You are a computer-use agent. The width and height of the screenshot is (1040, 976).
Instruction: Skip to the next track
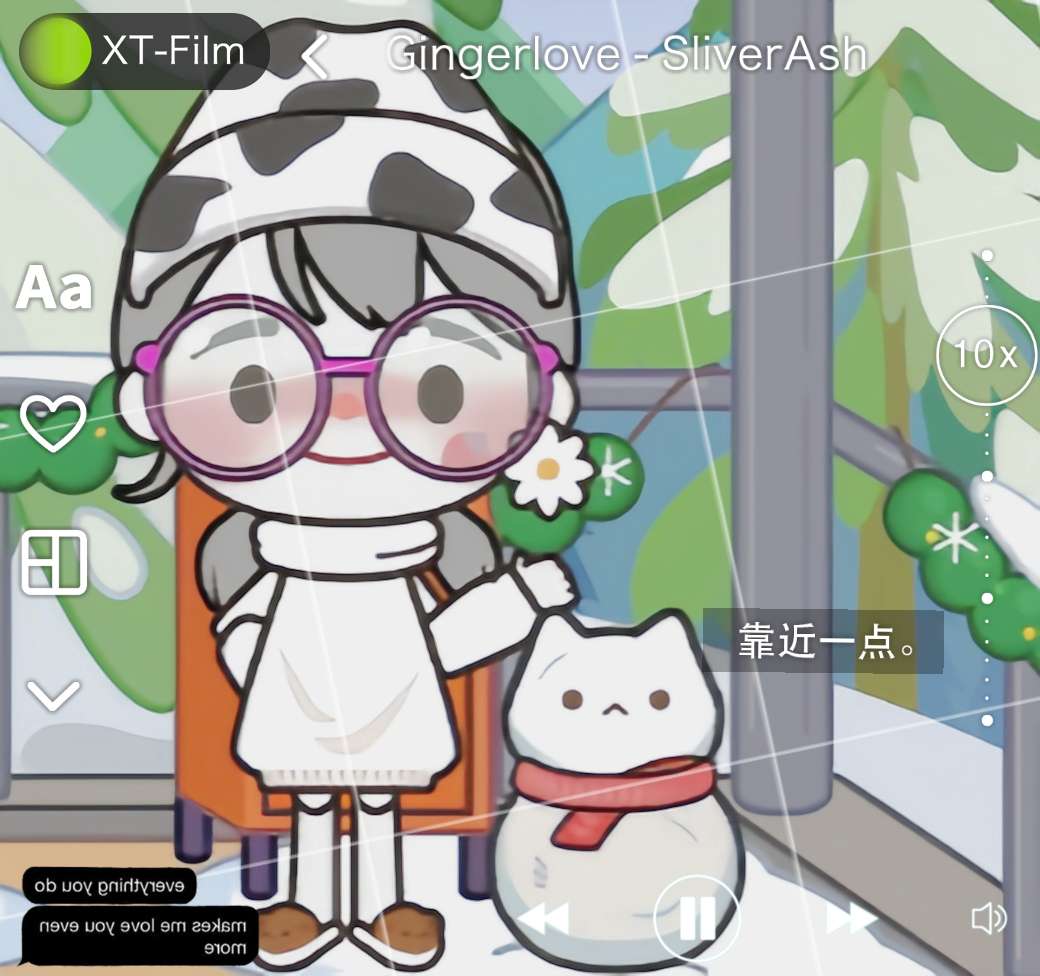pyautogui.click(x=849, y=918)
